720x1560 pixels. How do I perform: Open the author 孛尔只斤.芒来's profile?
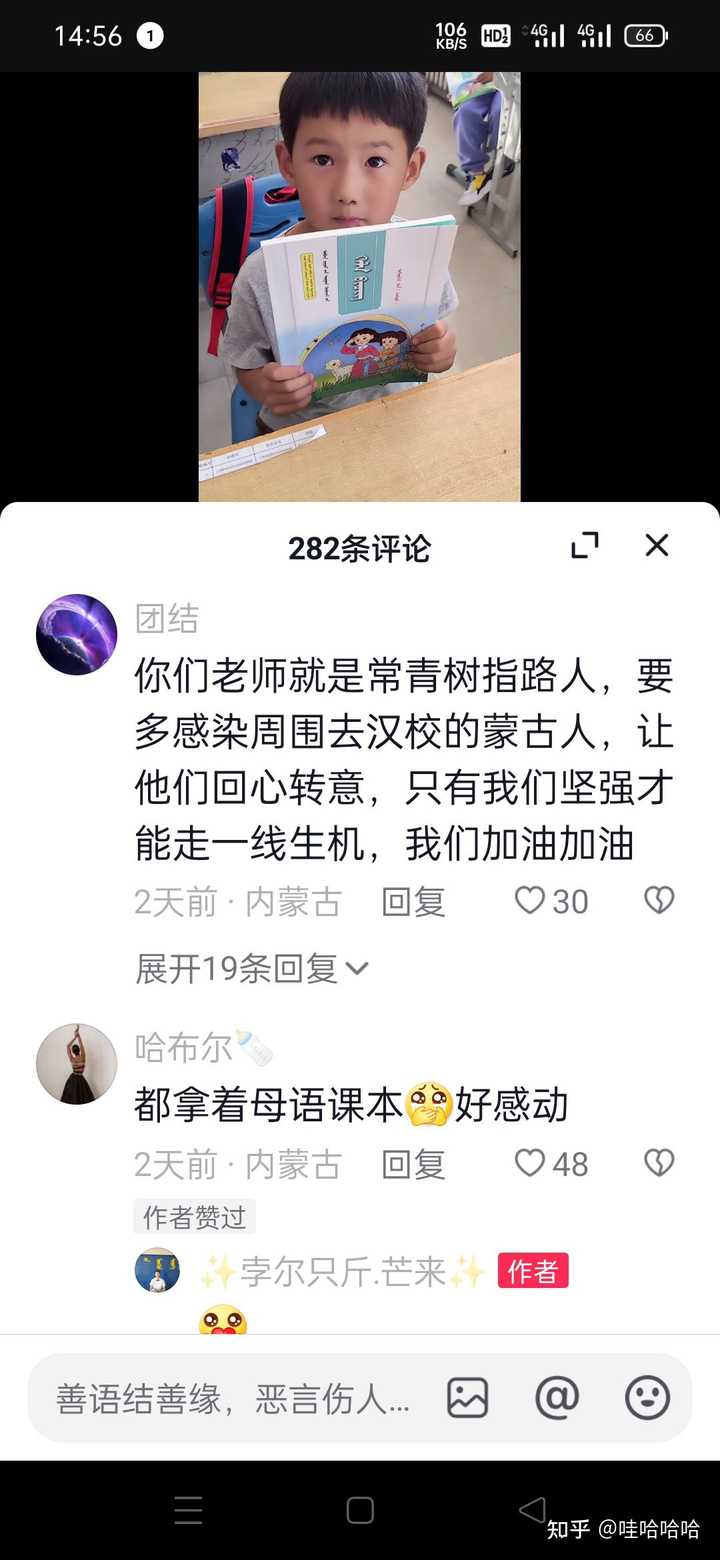click(x=157, y=1270)
